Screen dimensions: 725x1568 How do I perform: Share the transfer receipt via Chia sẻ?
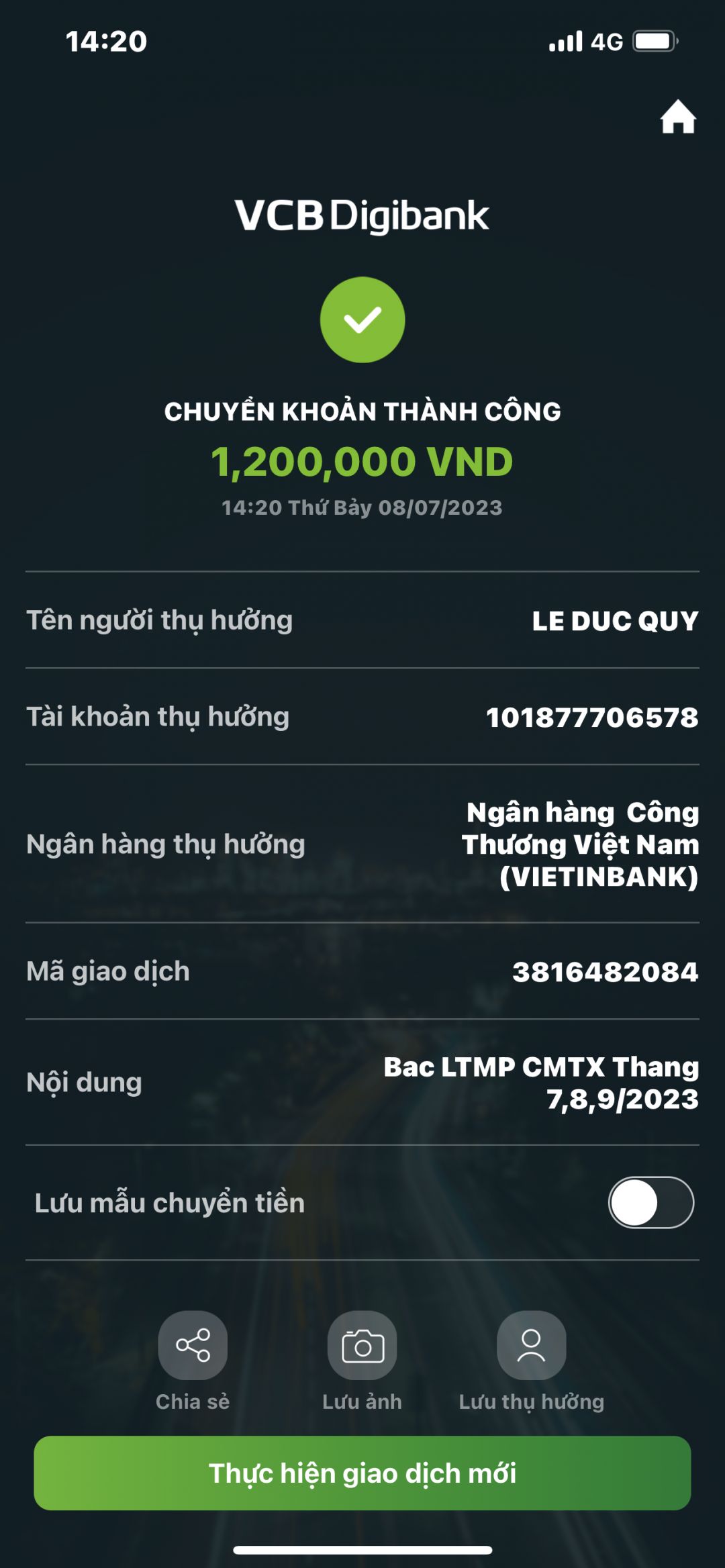193,1345
